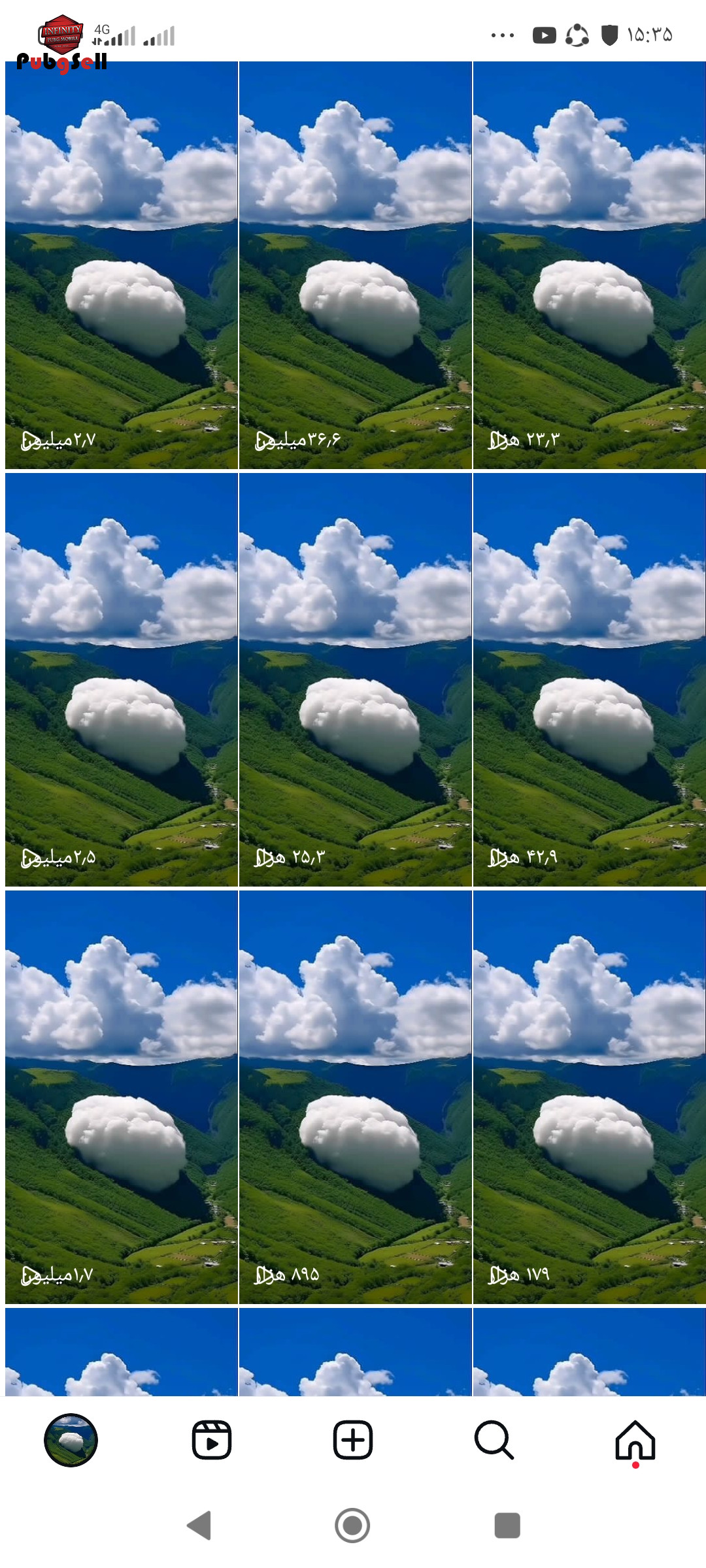Screen dimensions: 706x1568
Task: Open the profile tab with cloud avatar
Action: point(71,1440)
